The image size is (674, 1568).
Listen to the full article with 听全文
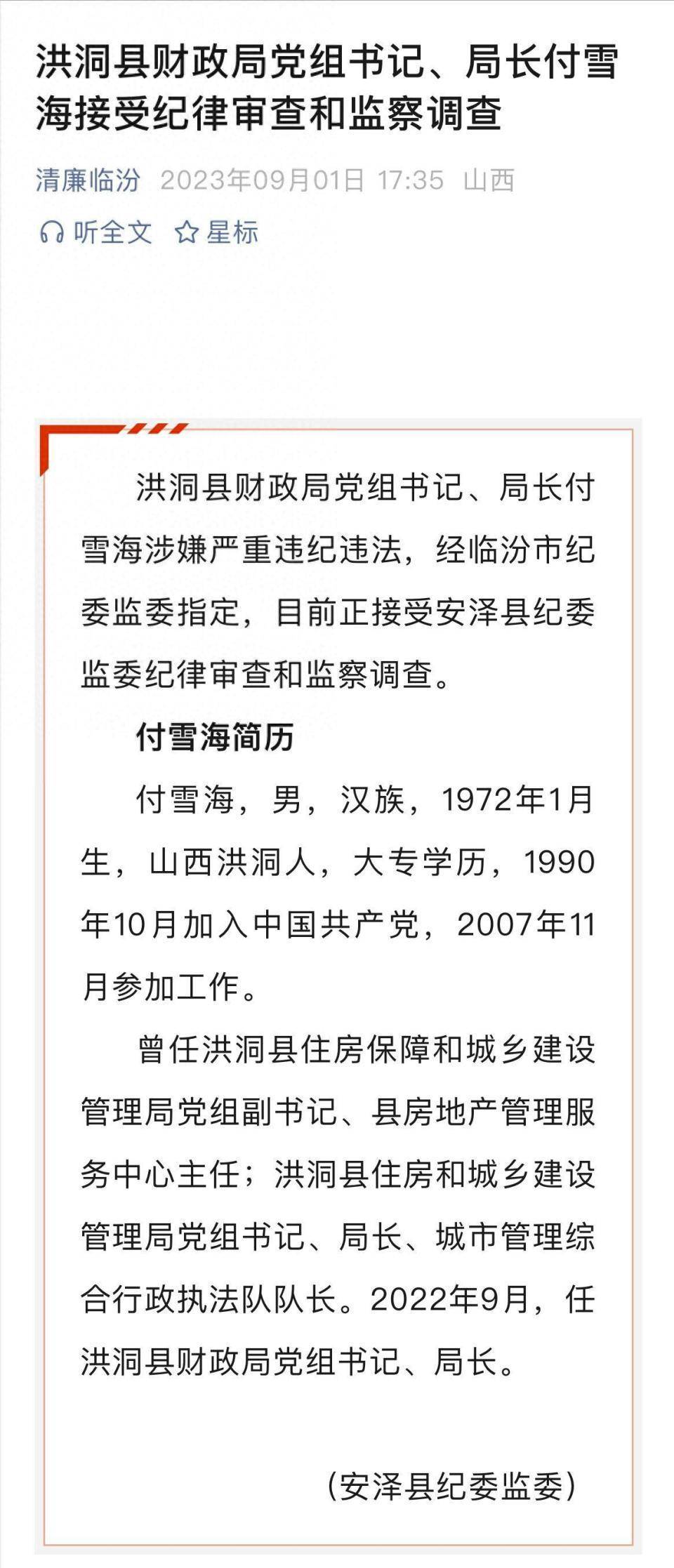95,232
